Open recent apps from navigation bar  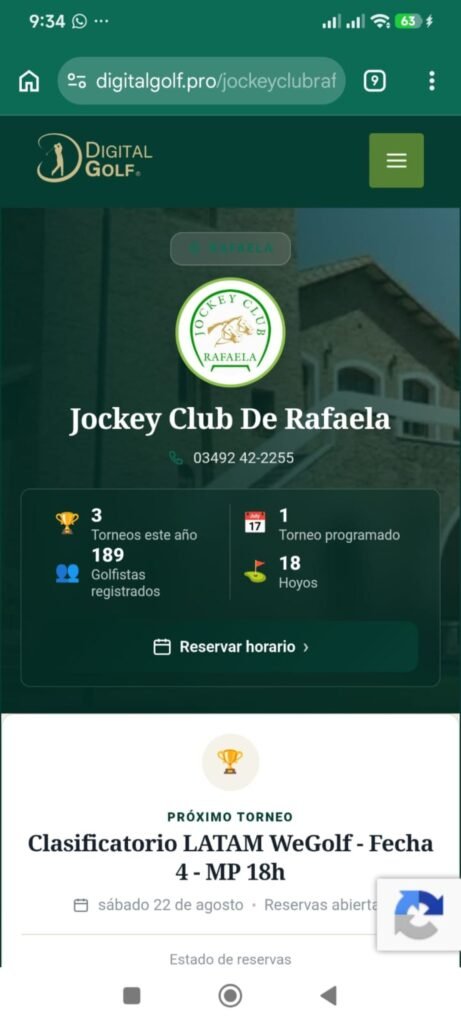[x=132, y=996]
